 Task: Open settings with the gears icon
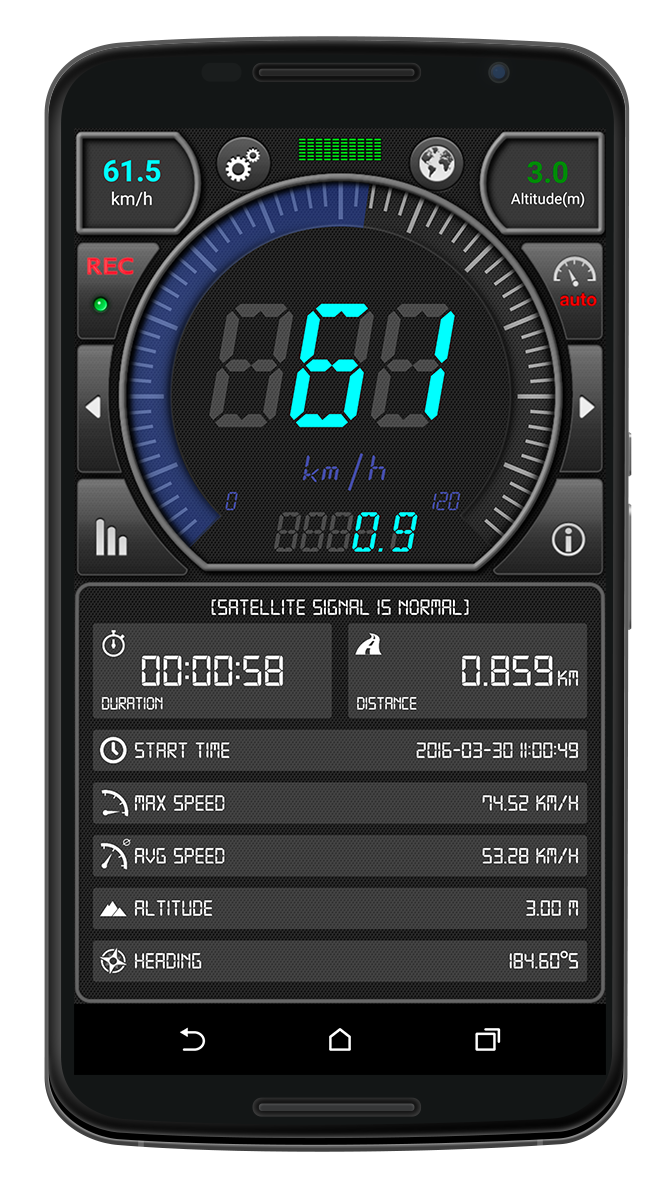(243, 165)
